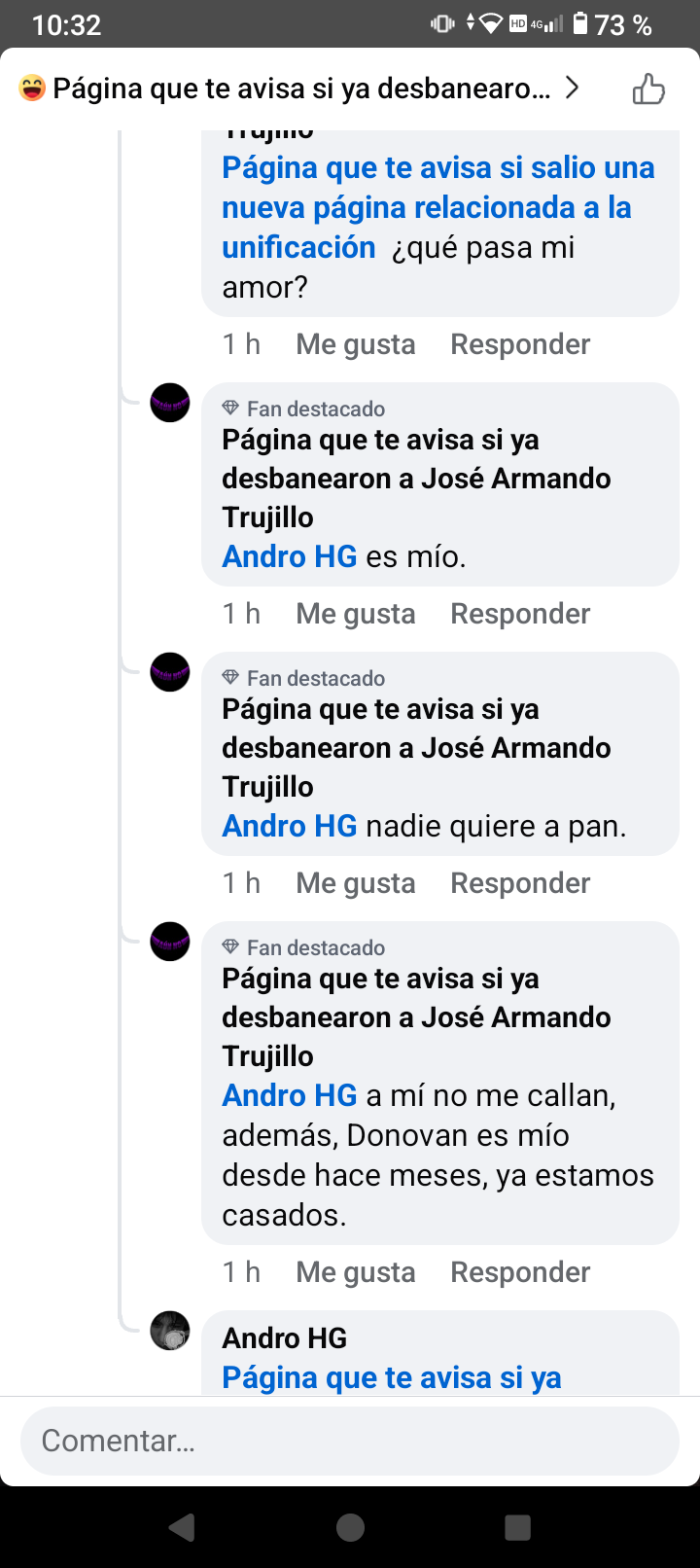Go back with the system back button

pos(182,1527)
